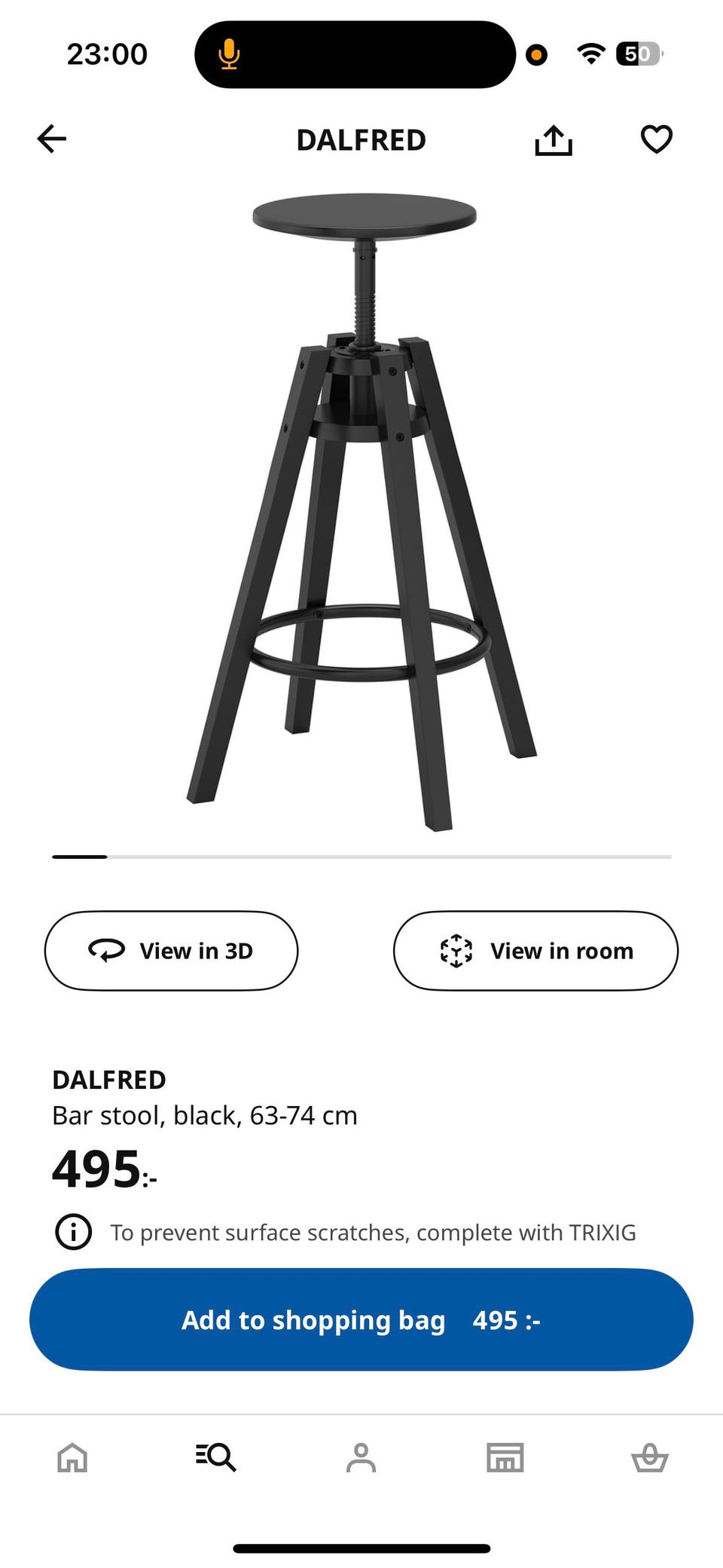Screen dimensions: 723x1568
Task: Go to the profile tab
Action: click(361, 1457)
